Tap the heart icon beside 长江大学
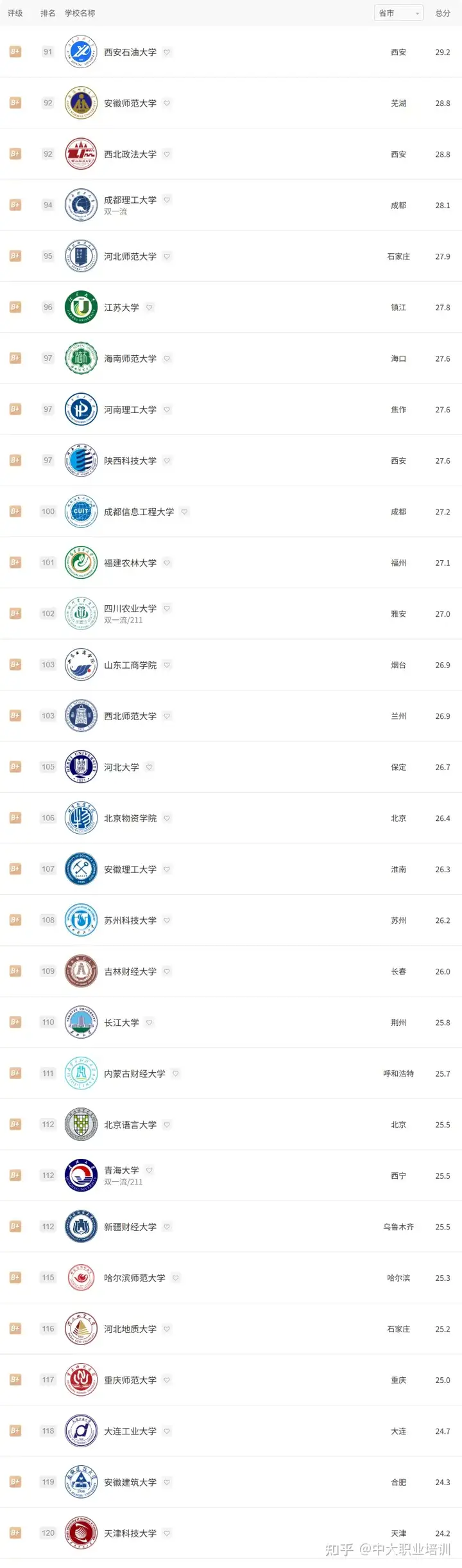462x1568 pixels. pos(150,1023)
